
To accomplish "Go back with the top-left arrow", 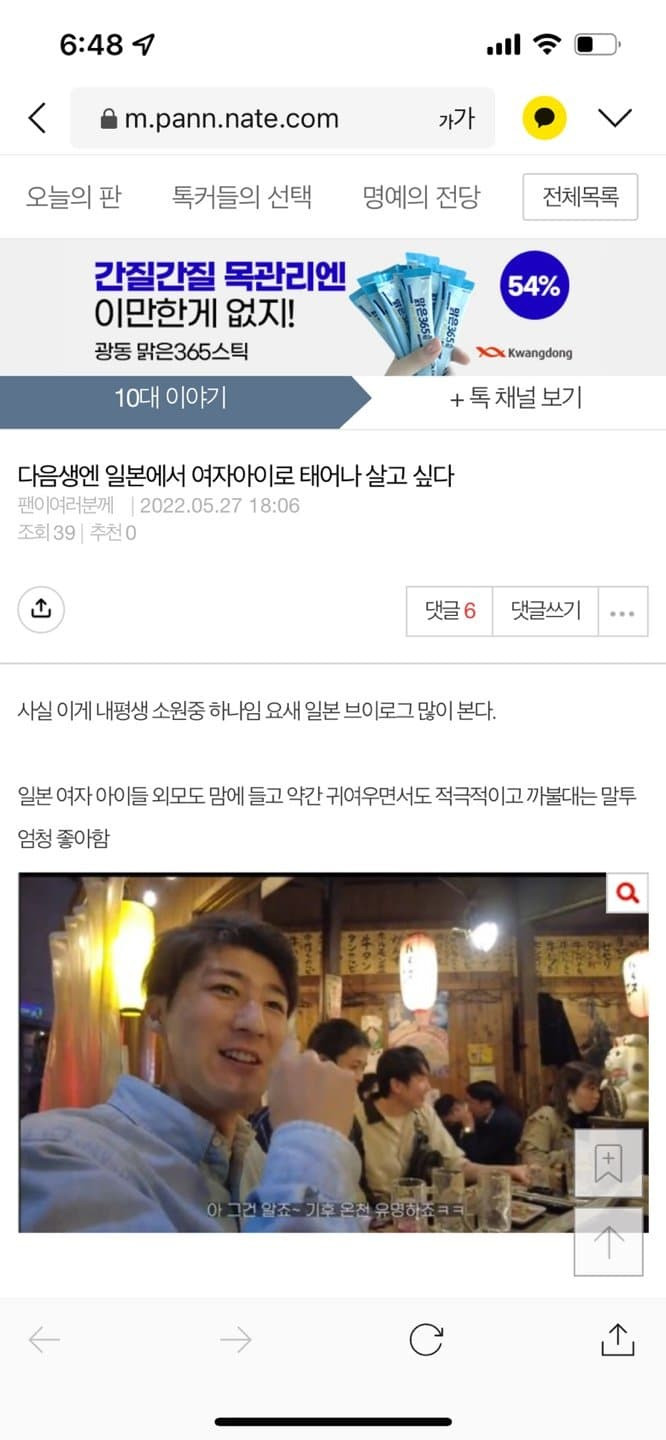I will click(x=37, y=118).
